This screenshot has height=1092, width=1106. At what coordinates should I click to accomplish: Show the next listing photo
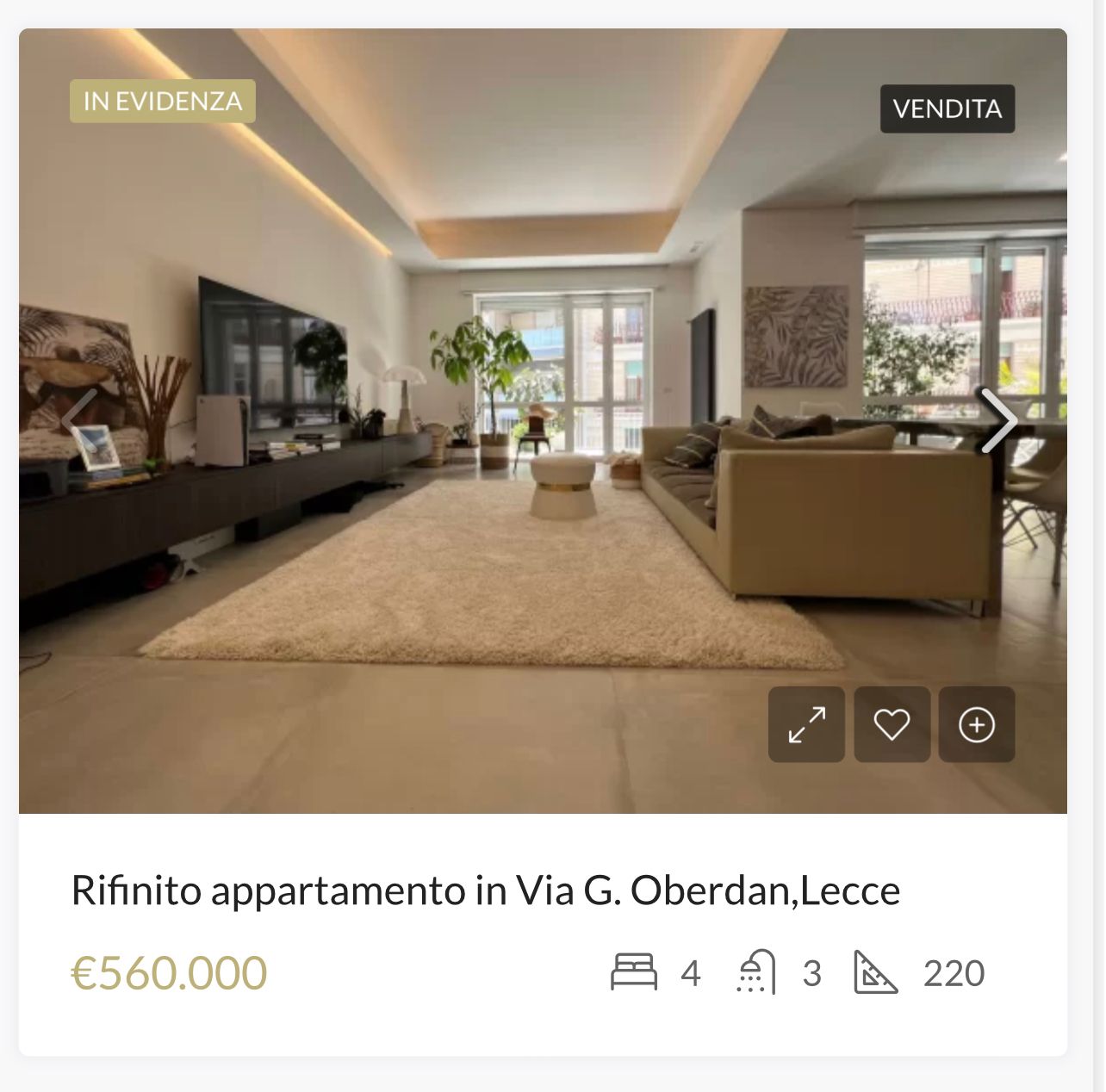[x=999, y=420]
